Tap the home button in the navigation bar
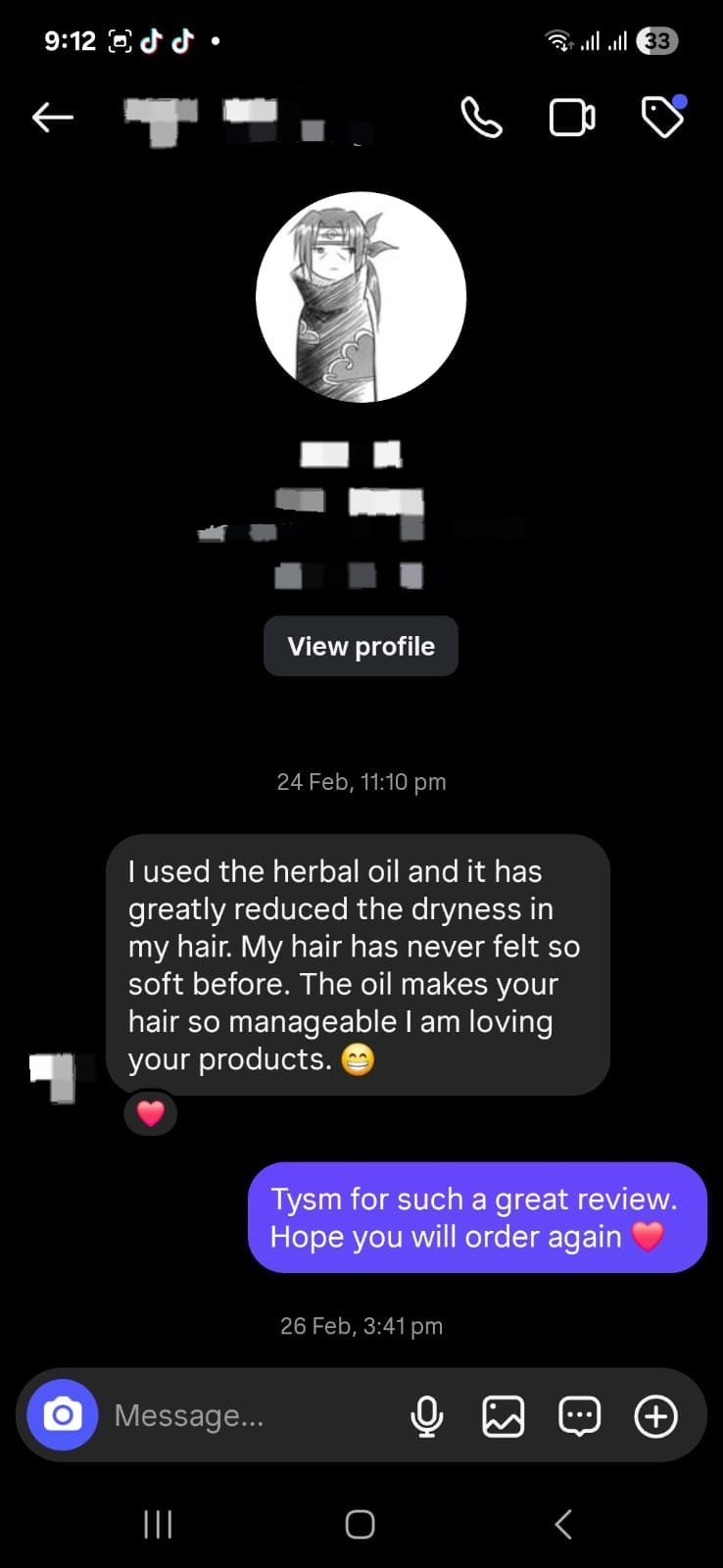Screen dimensions: 723x1568 [359, 1524]
